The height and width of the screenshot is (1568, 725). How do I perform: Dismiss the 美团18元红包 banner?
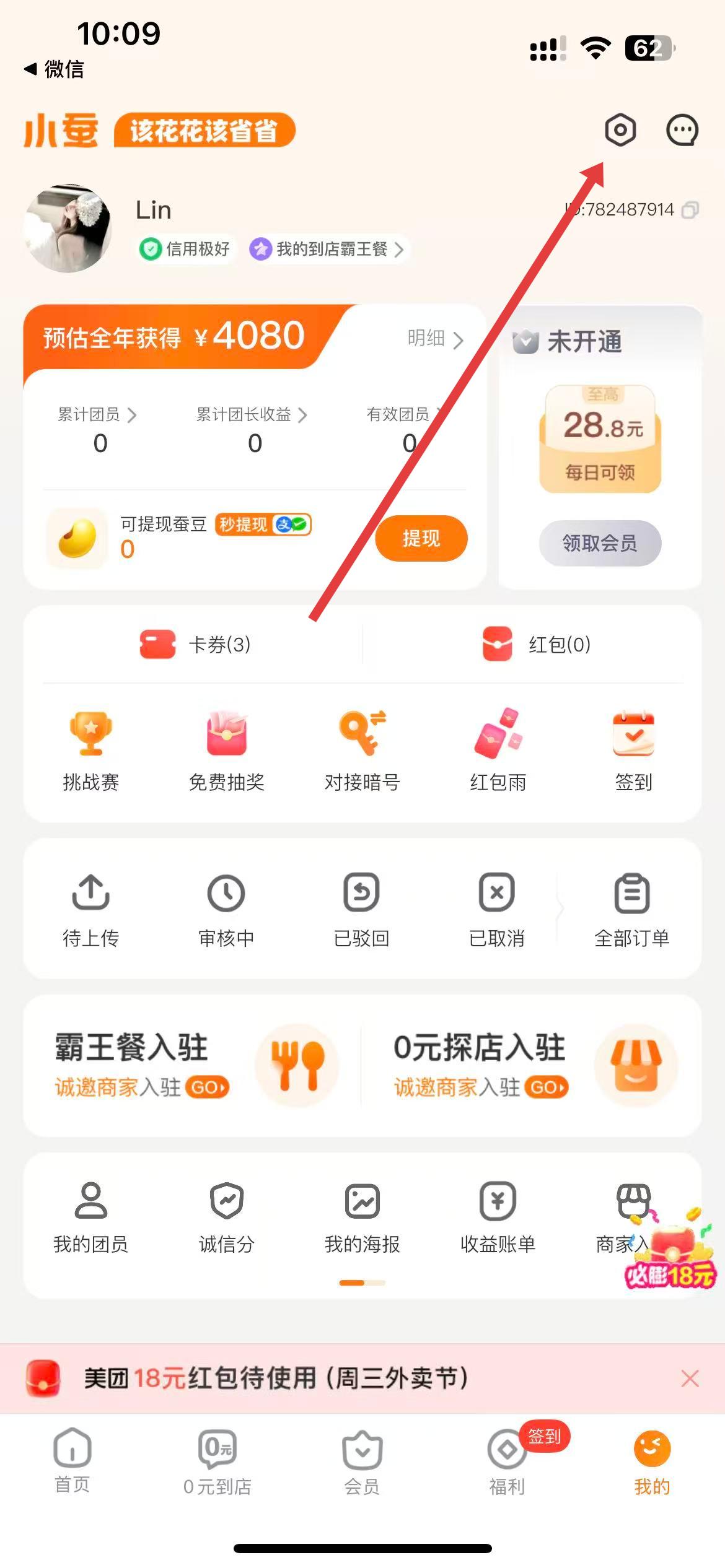(689, 1379)
